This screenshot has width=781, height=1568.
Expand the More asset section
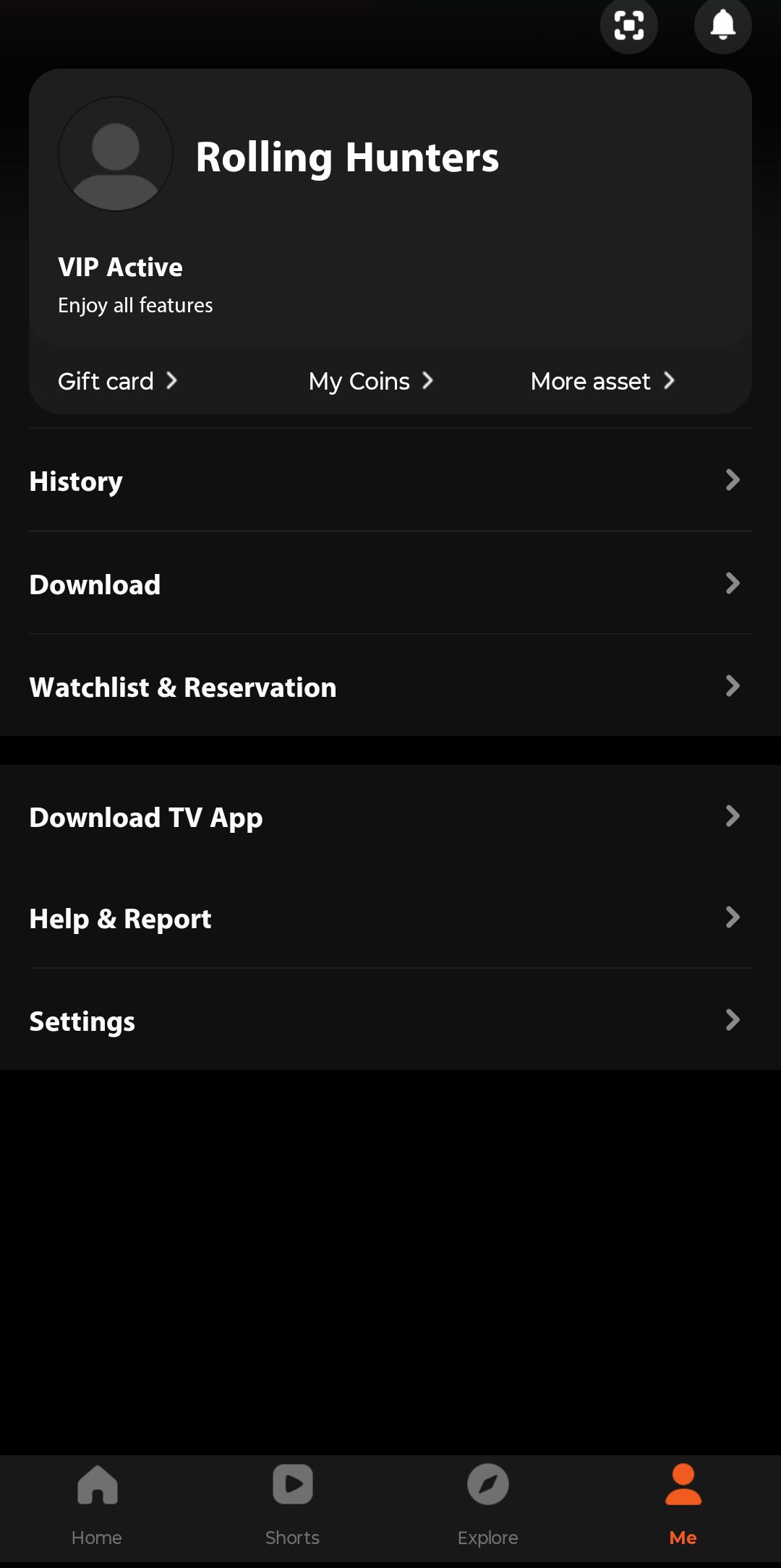(602, 381)
